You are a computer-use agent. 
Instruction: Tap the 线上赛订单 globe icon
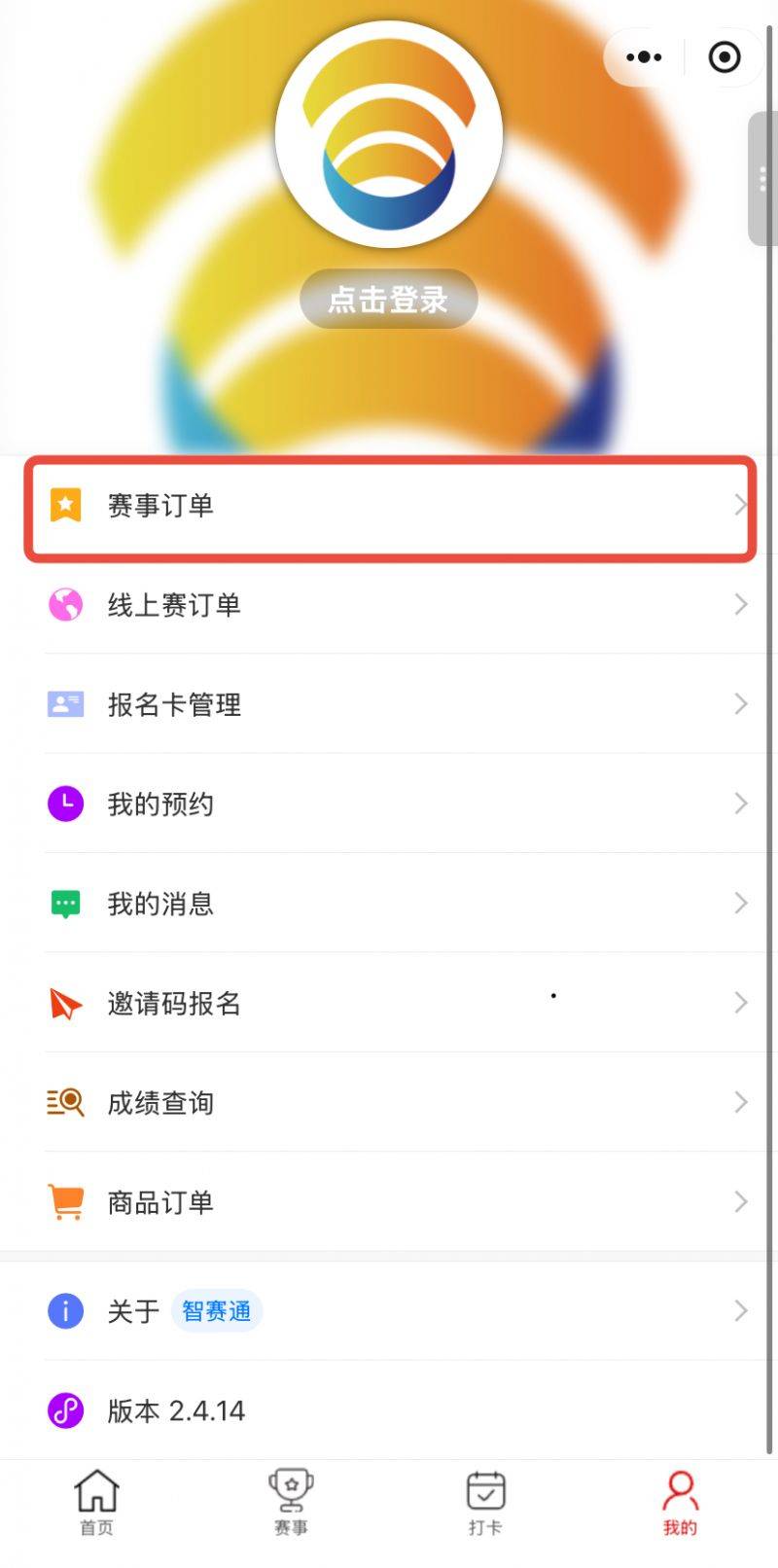[64, 604]
